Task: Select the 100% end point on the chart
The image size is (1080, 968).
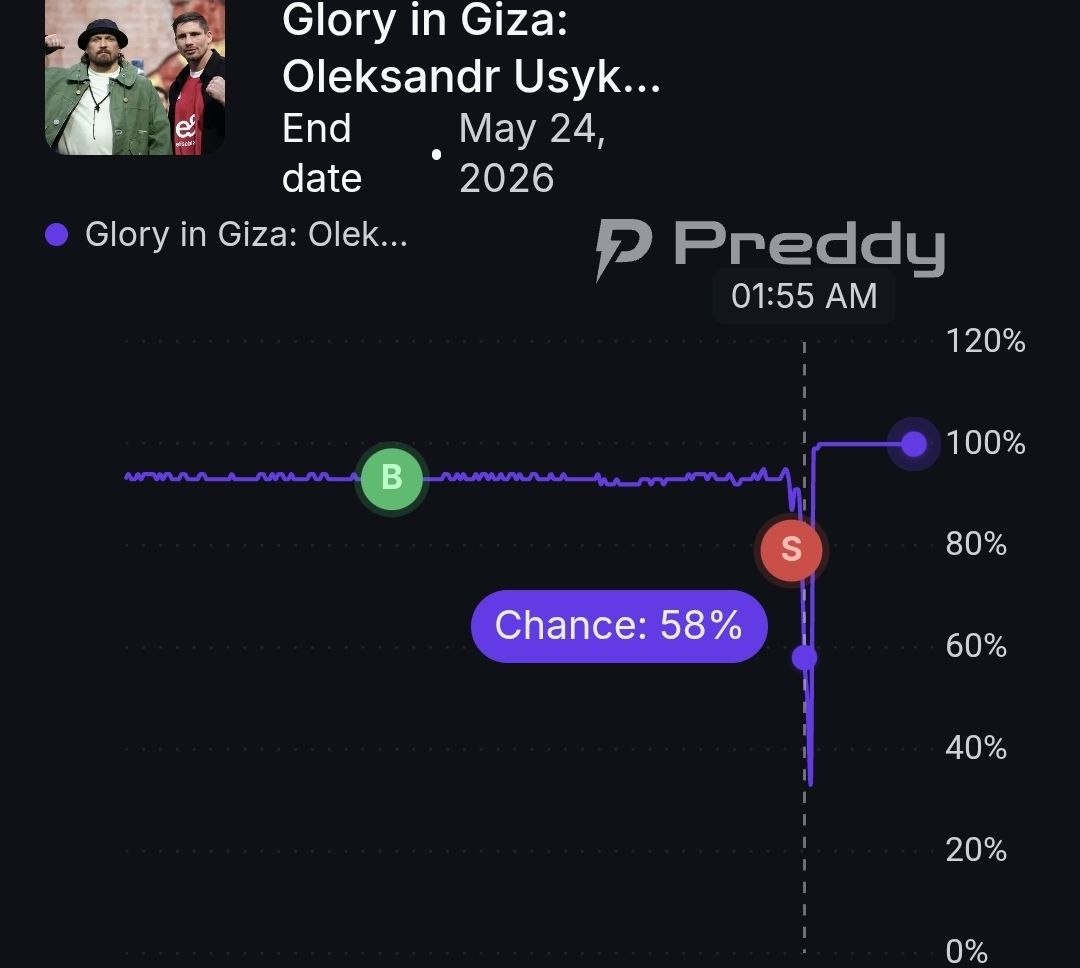Action: coord(914,444)
